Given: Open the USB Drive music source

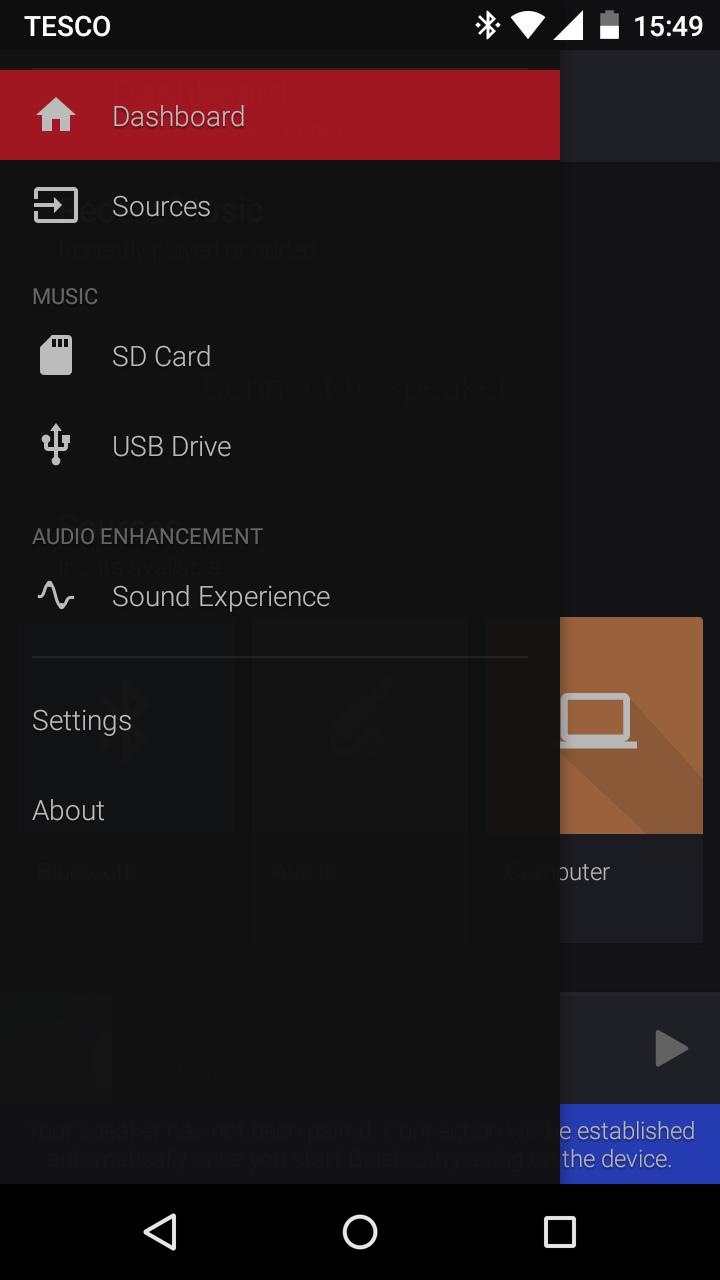Looking at the screenshot, I should point(280,446).
